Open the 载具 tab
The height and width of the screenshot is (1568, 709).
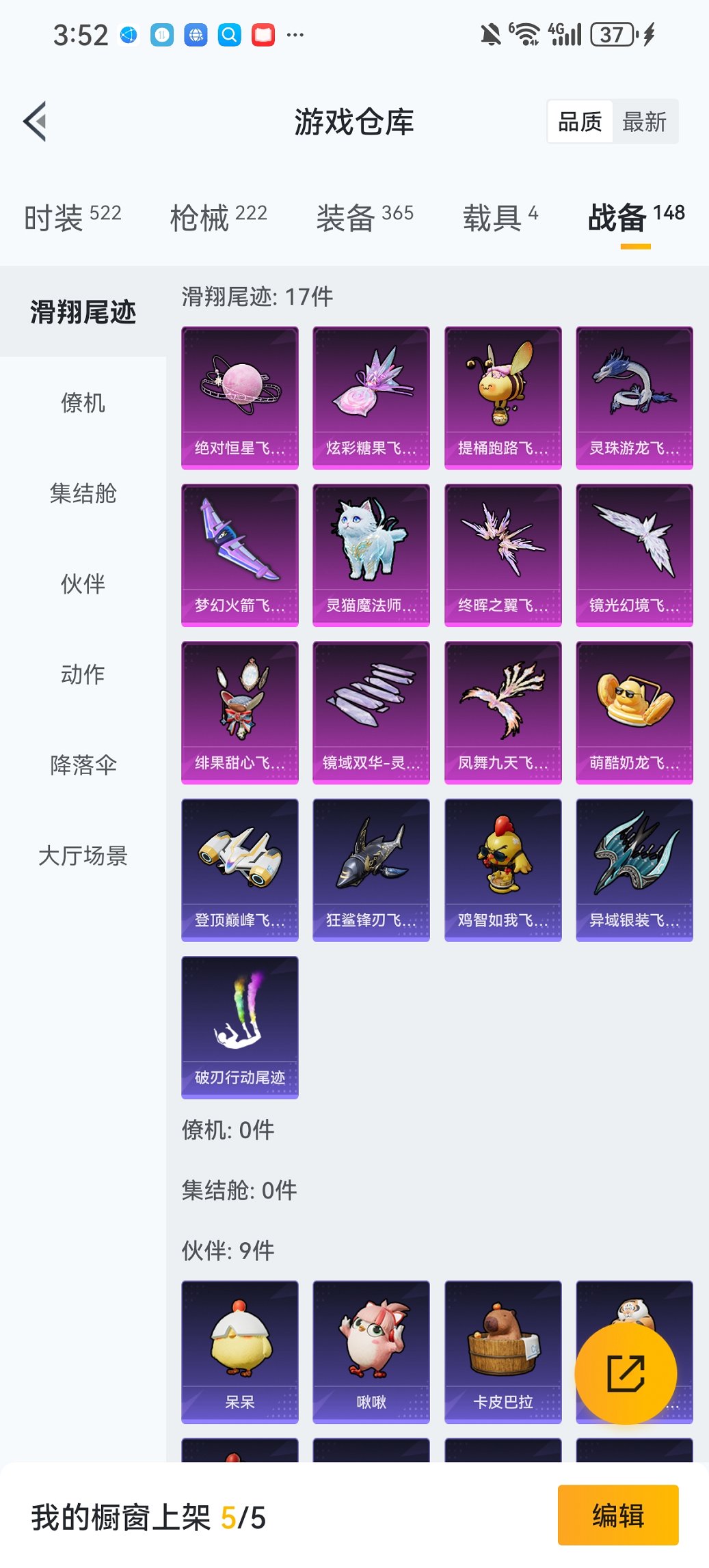(x=500, y=217)
